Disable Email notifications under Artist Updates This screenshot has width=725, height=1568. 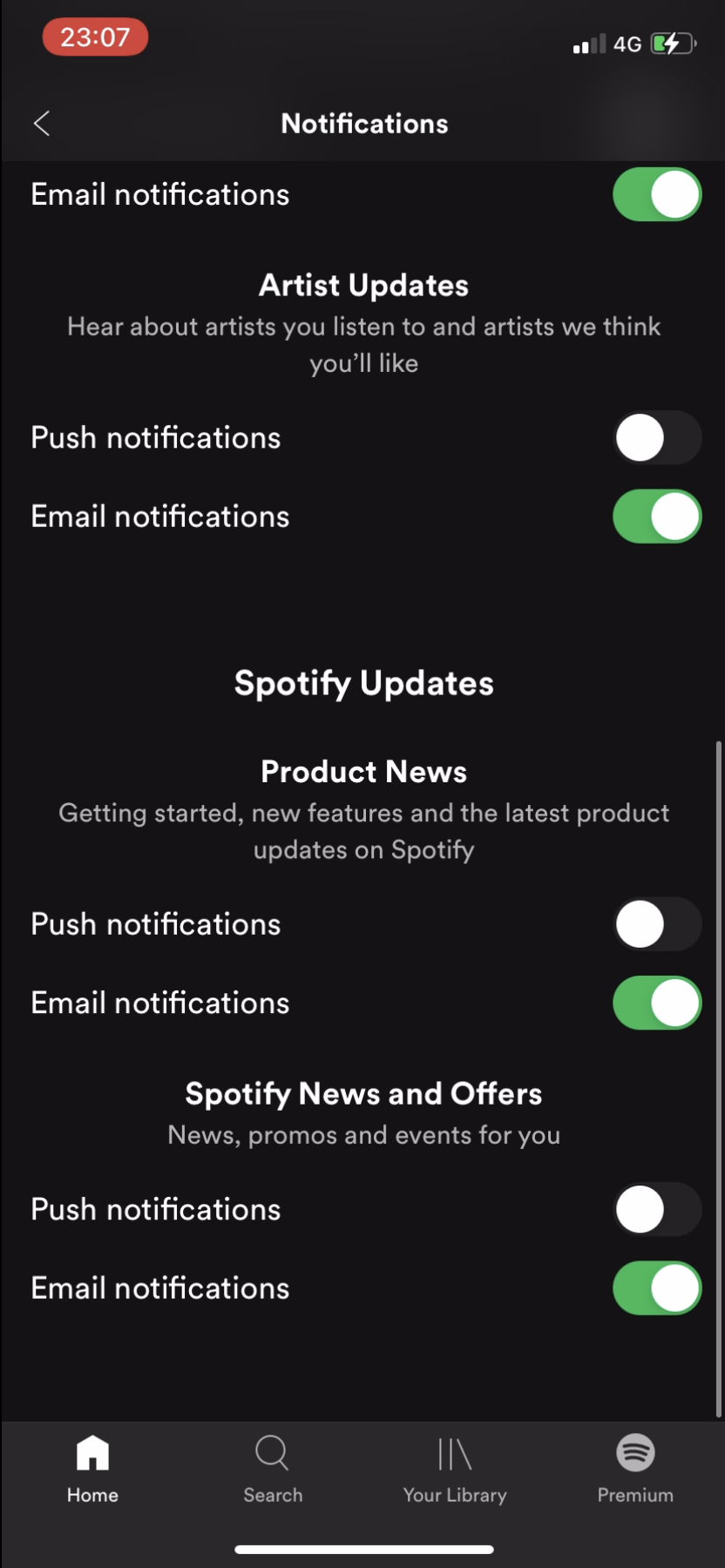pos(657,516)
